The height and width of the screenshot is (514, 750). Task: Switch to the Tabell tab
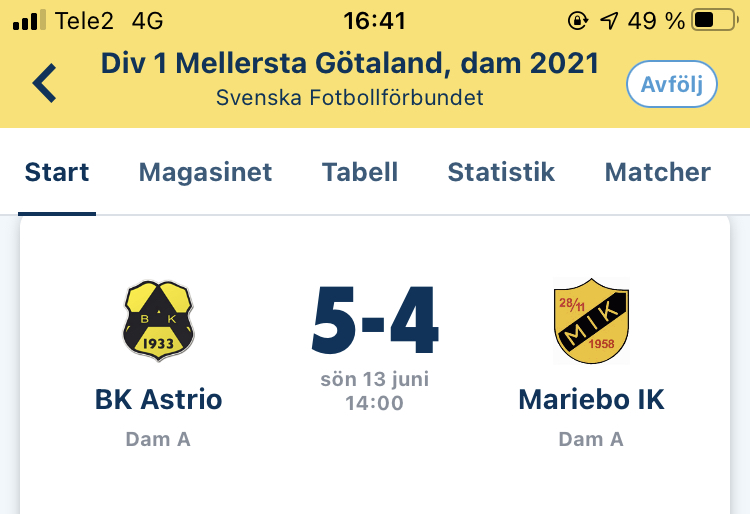[x=360, y=172]
